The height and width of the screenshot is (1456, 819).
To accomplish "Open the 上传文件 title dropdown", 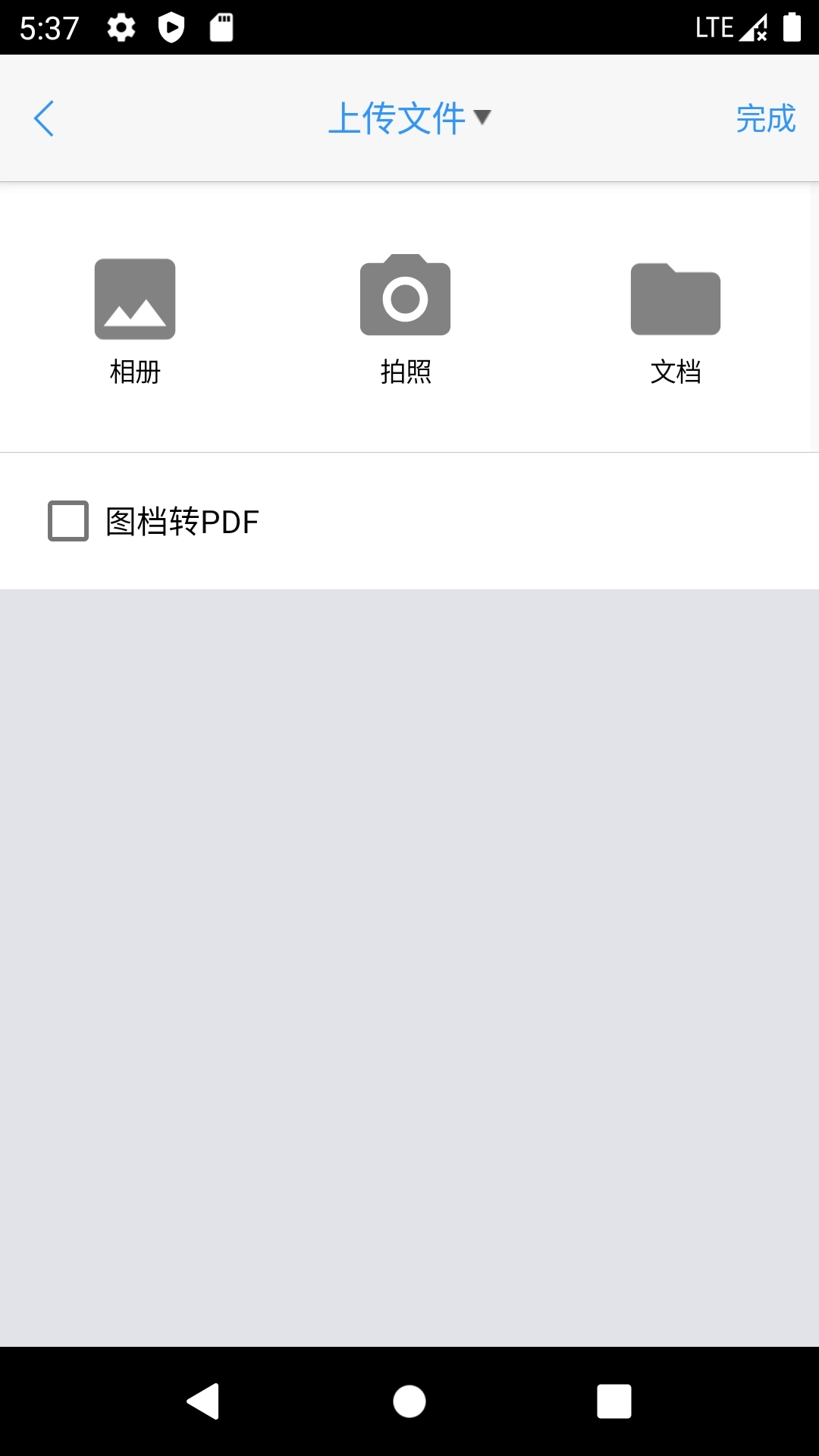I will pos(400,118).
